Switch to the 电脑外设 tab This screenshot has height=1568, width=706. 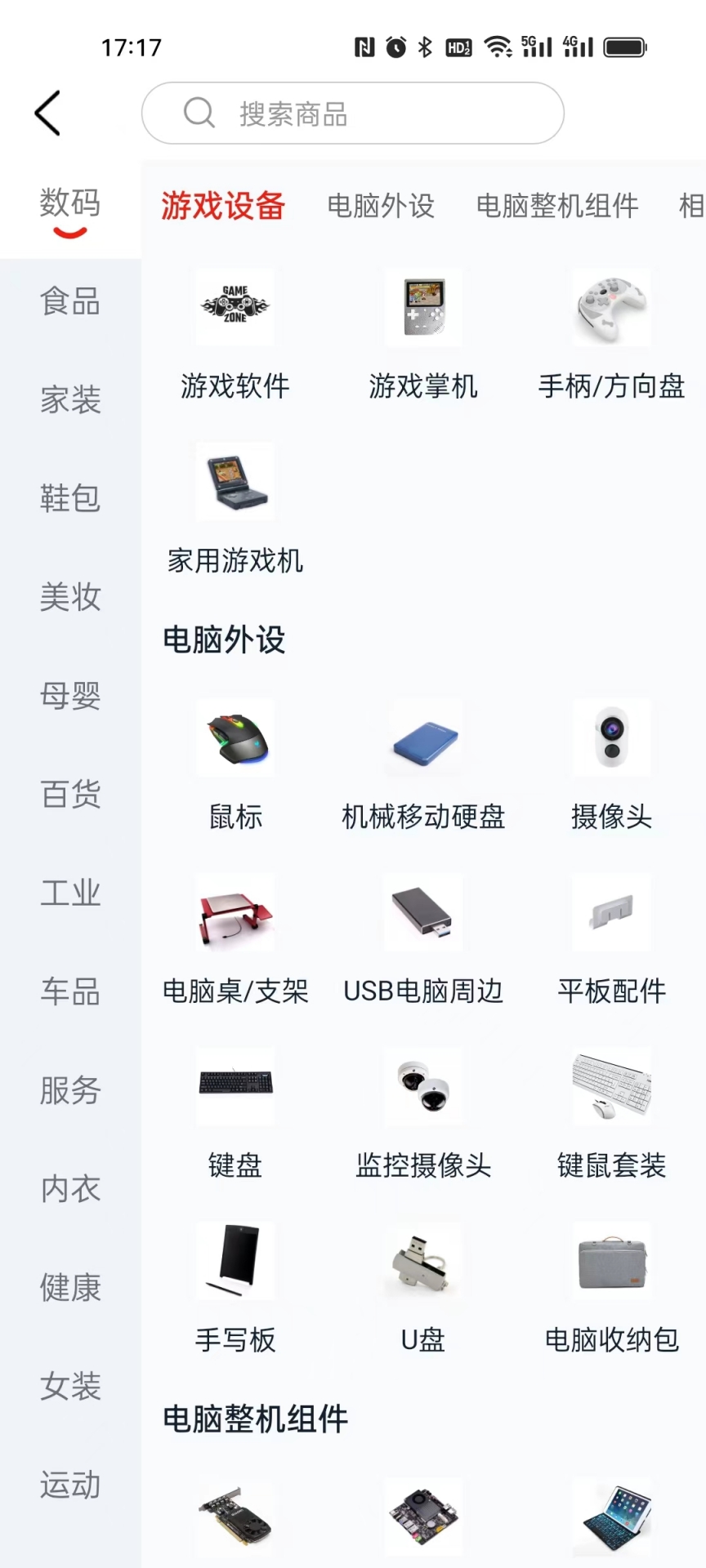coord(381,206)
